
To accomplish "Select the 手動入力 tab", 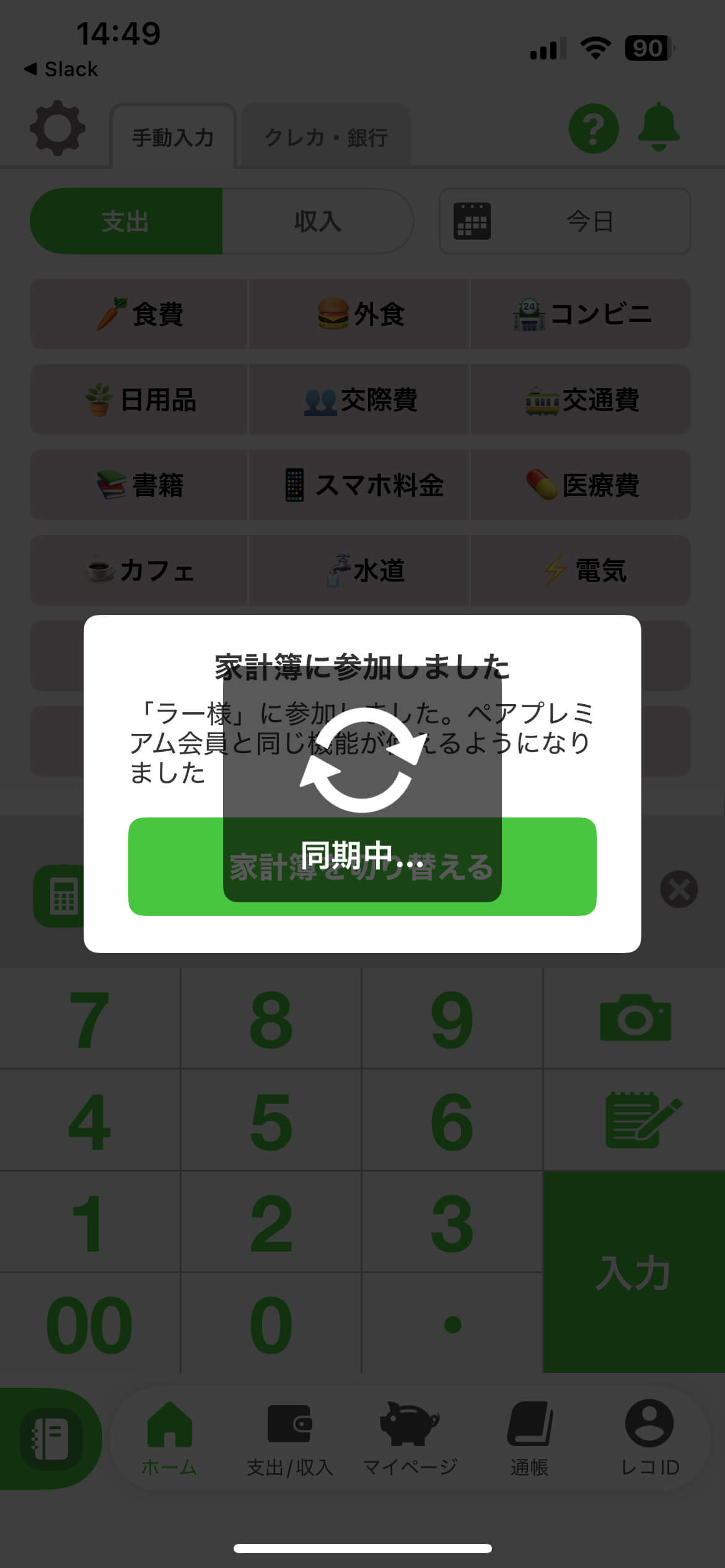I will click(x=173, y=137).
